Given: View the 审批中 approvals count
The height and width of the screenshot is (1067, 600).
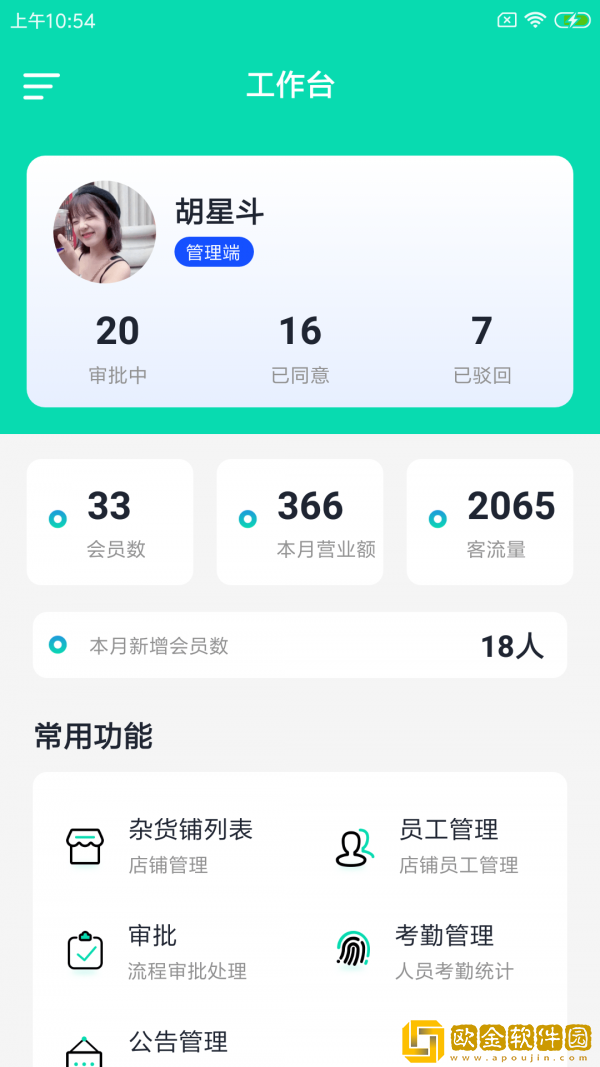Looking at the screenshot, I should pos(118,348).
